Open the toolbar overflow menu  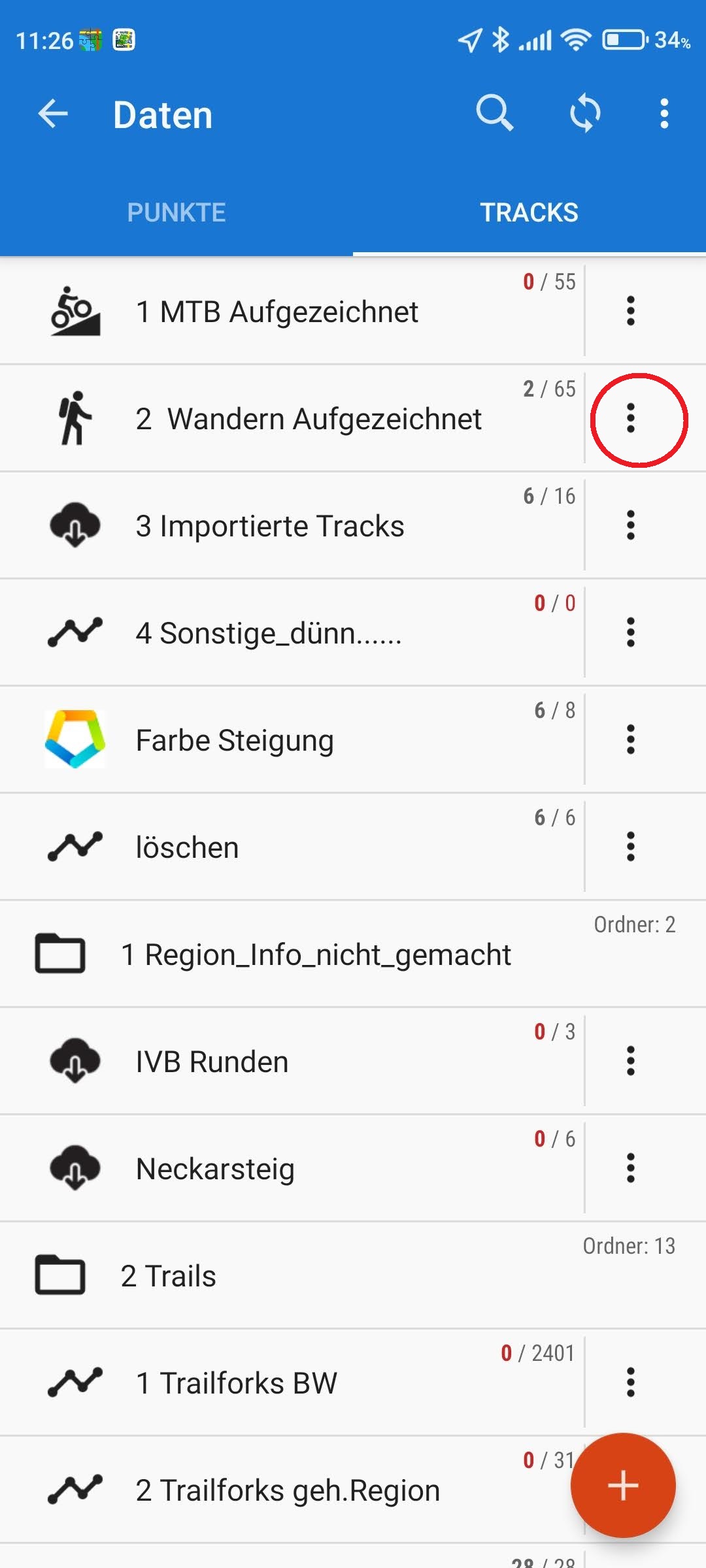pos(664,114)
